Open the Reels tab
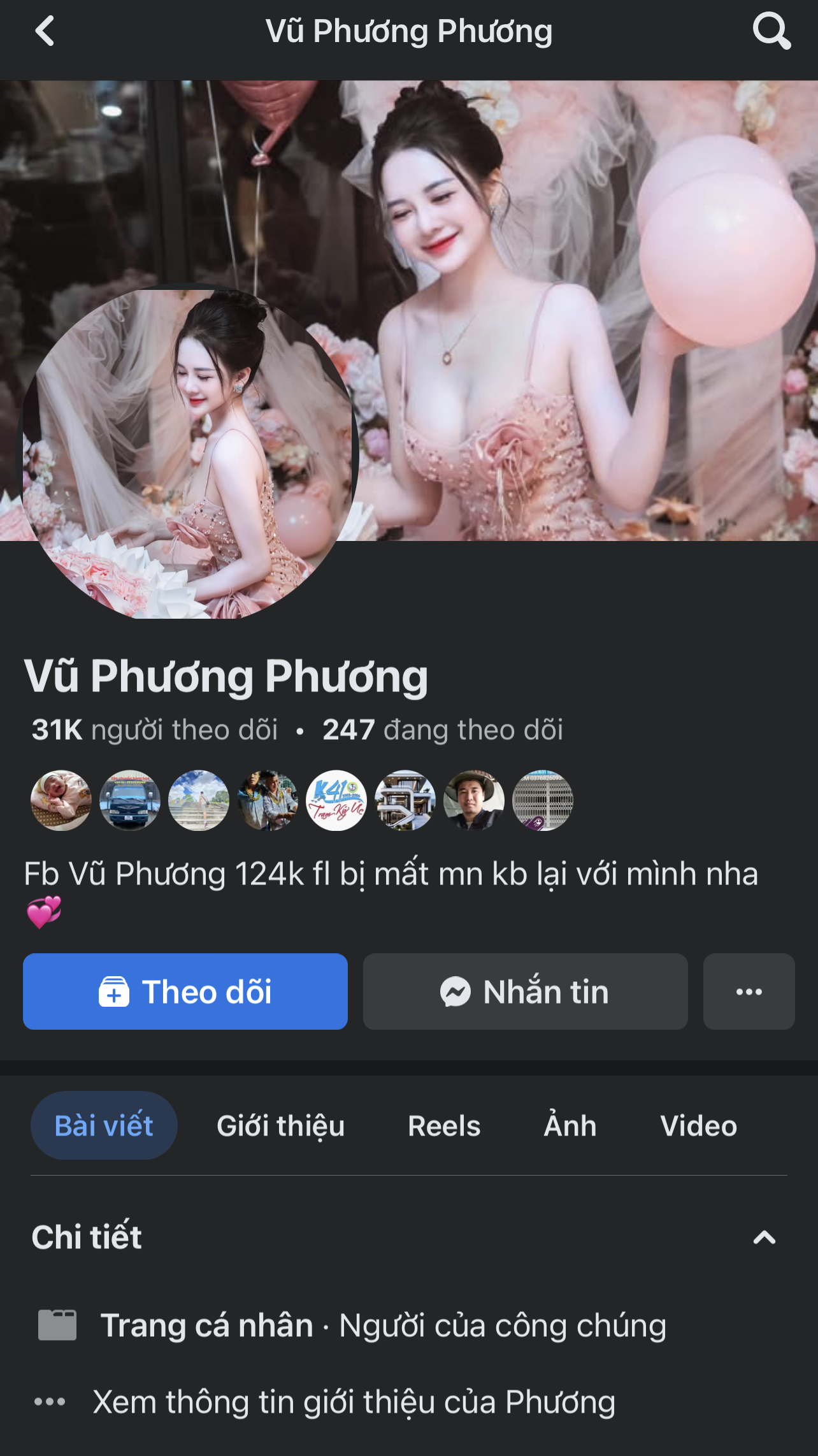 point(444,1125)
